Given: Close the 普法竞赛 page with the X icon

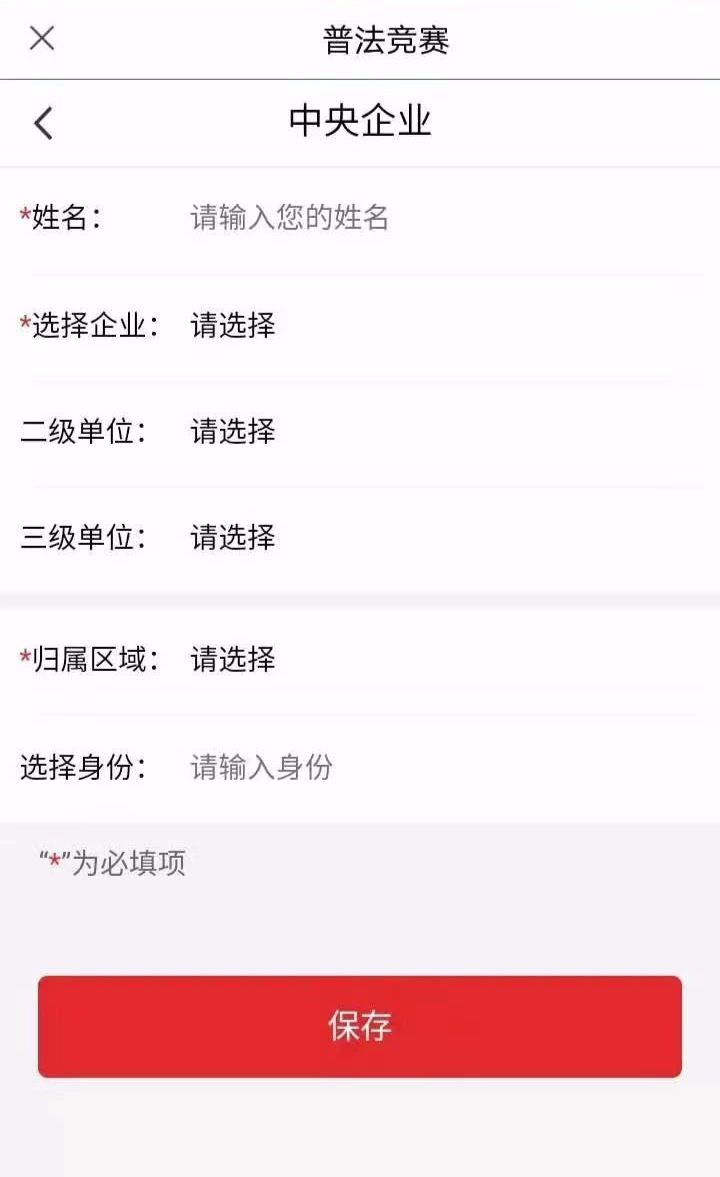Looking at the screenshot, I should point(42,39).
